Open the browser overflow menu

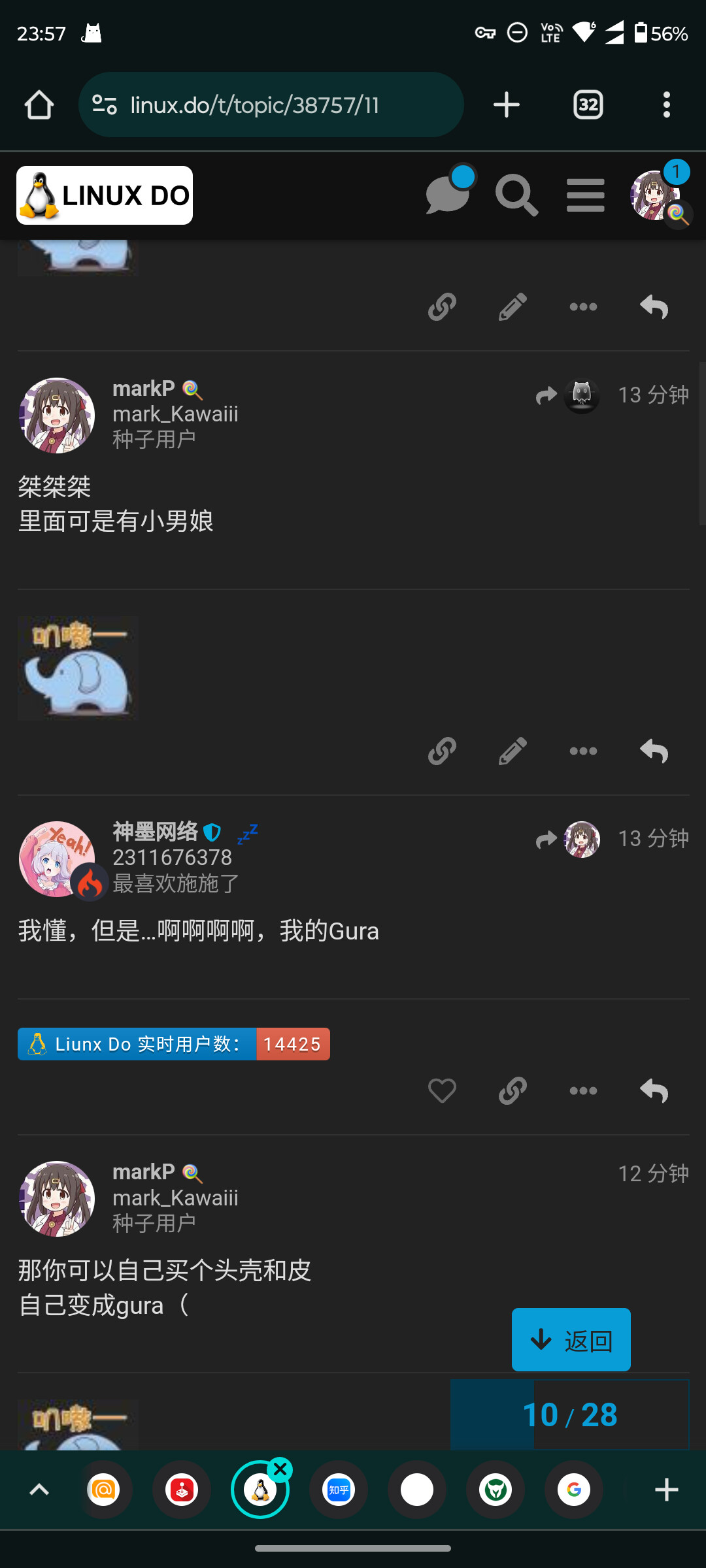coord(666,105)
